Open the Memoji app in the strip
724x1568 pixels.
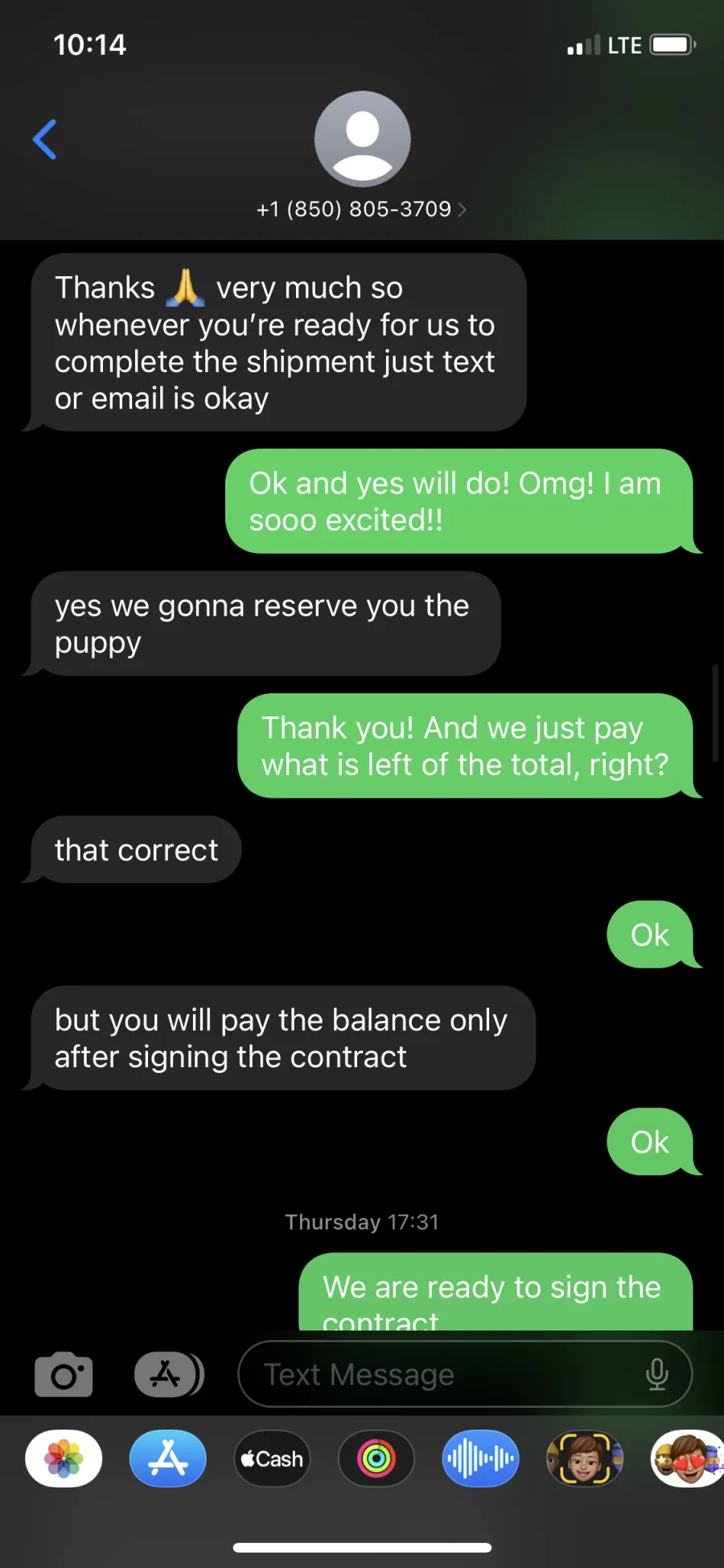tap(585, 1459)
